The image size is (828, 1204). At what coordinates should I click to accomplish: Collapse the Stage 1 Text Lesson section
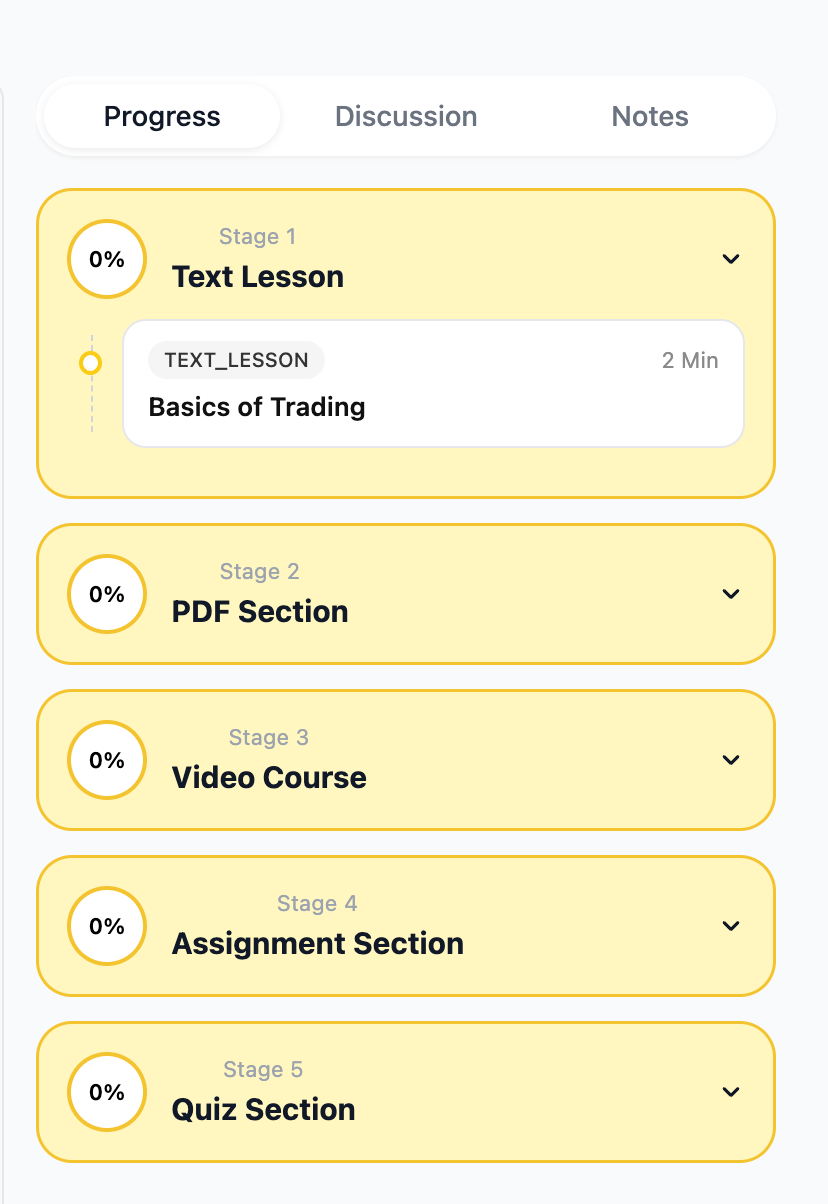click(731, 259)
